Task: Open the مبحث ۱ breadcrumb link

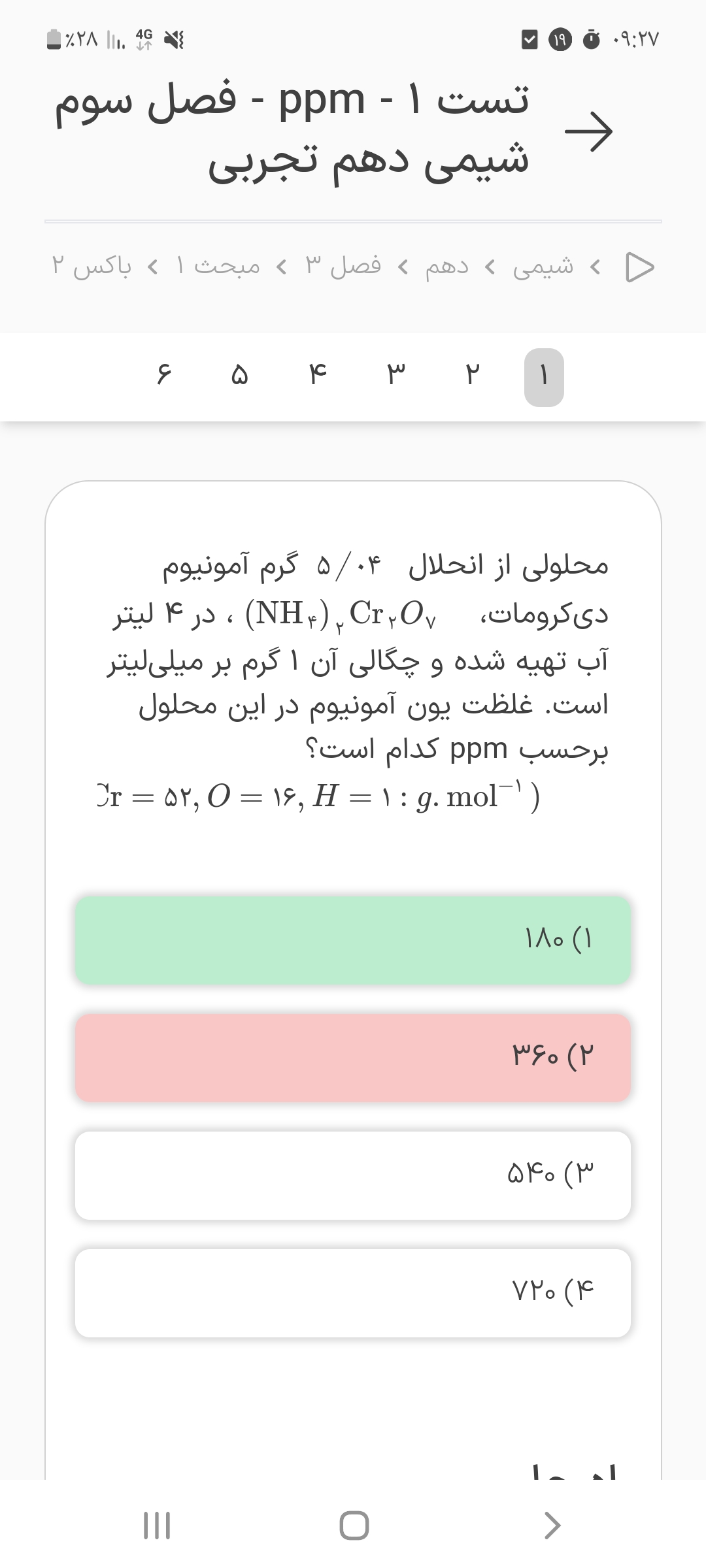Action: 218,267
